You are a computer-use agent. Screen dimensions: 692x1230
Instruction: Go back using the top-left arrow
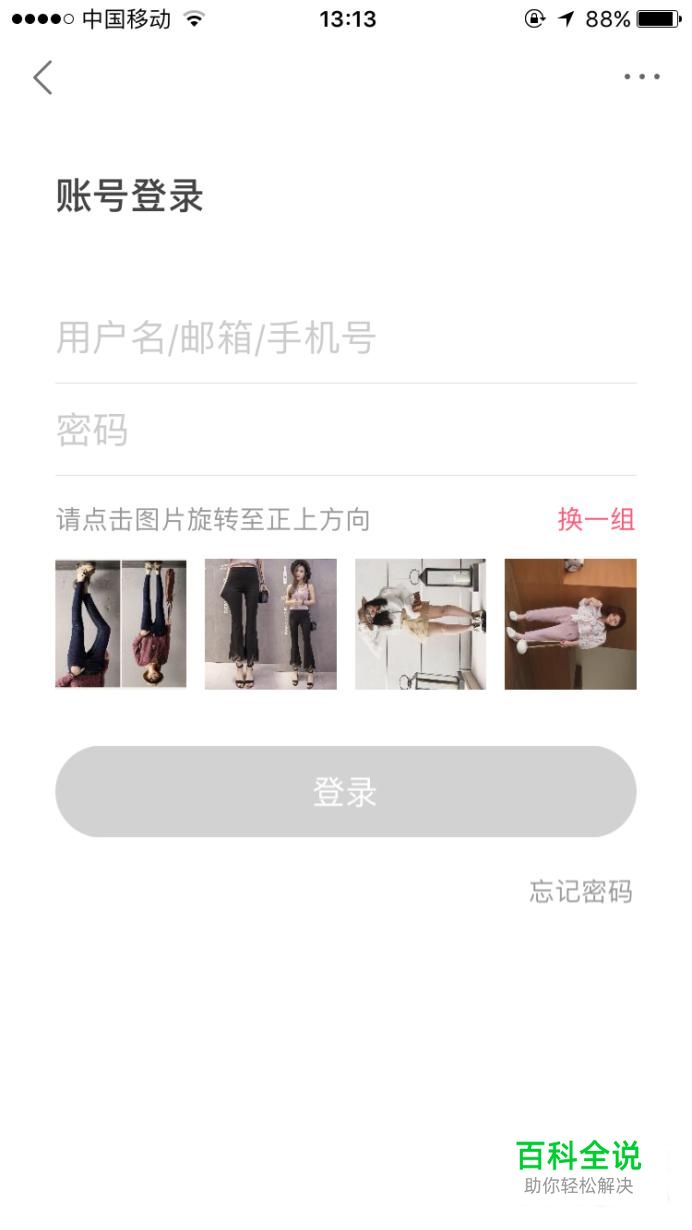coord(42,77)
